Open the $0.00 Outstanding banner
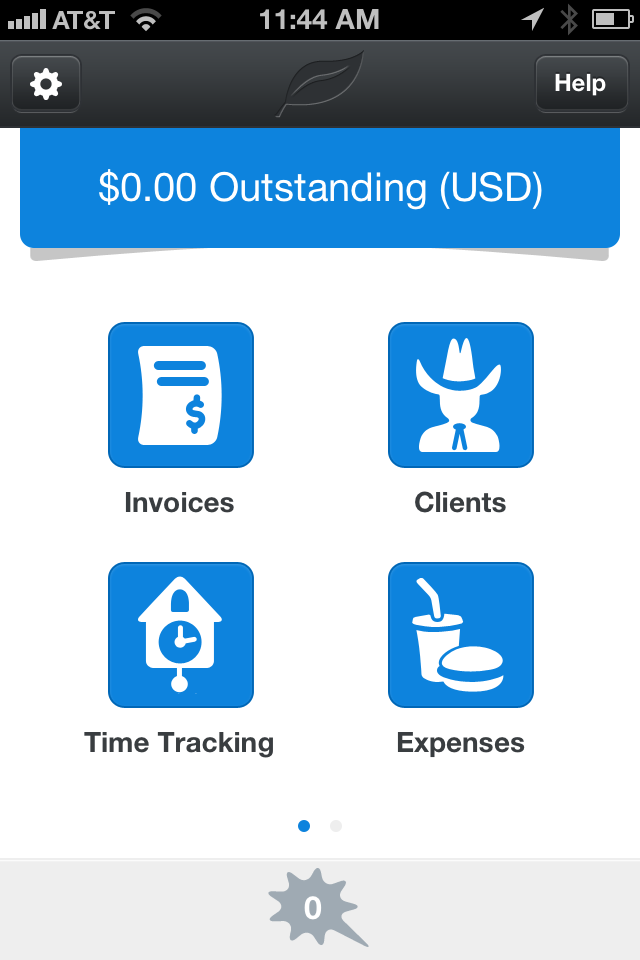 320,188
